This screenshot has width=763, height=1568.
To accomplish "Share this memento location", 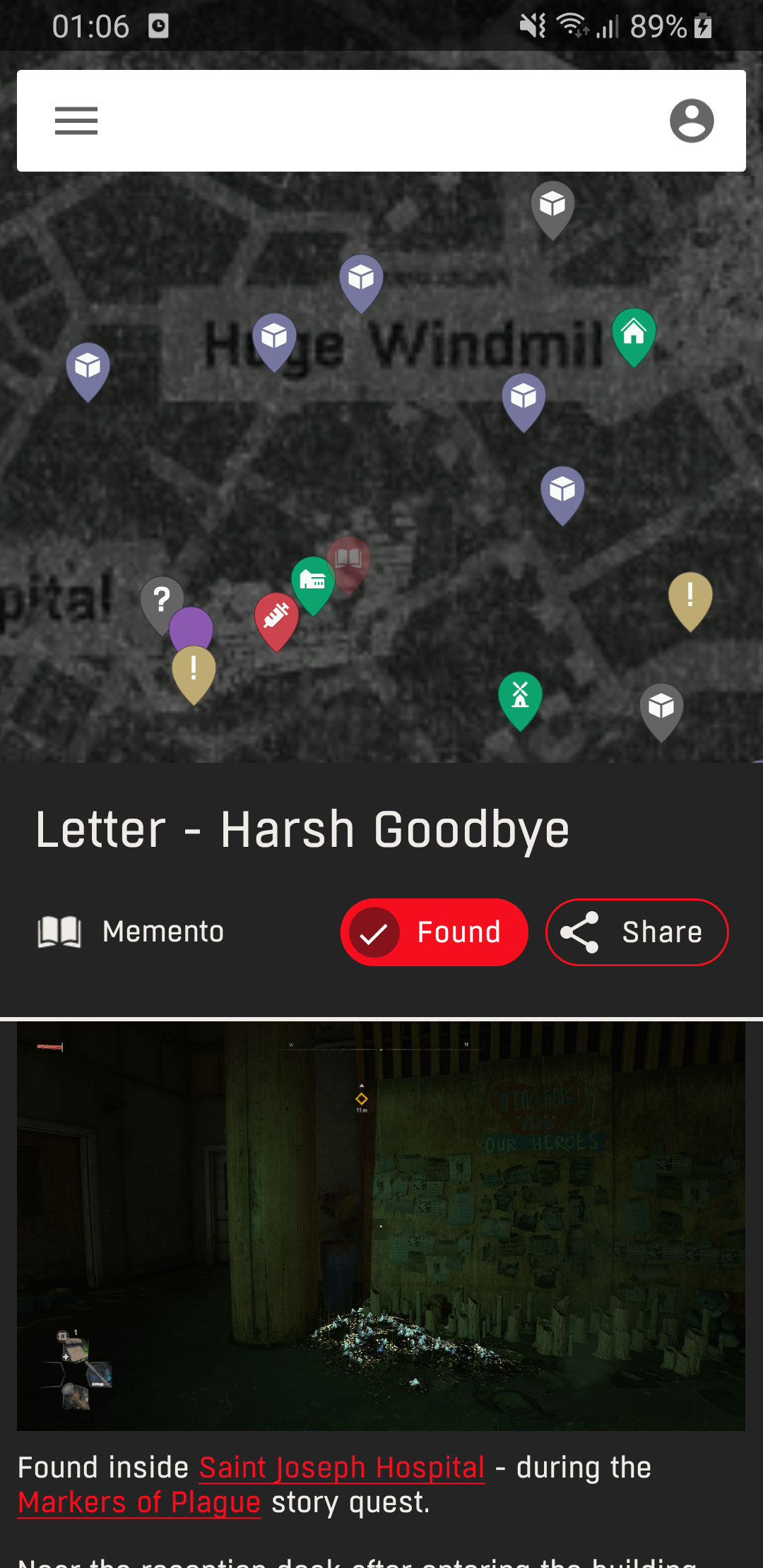I will pyautogui.click(x=637, y=932).
